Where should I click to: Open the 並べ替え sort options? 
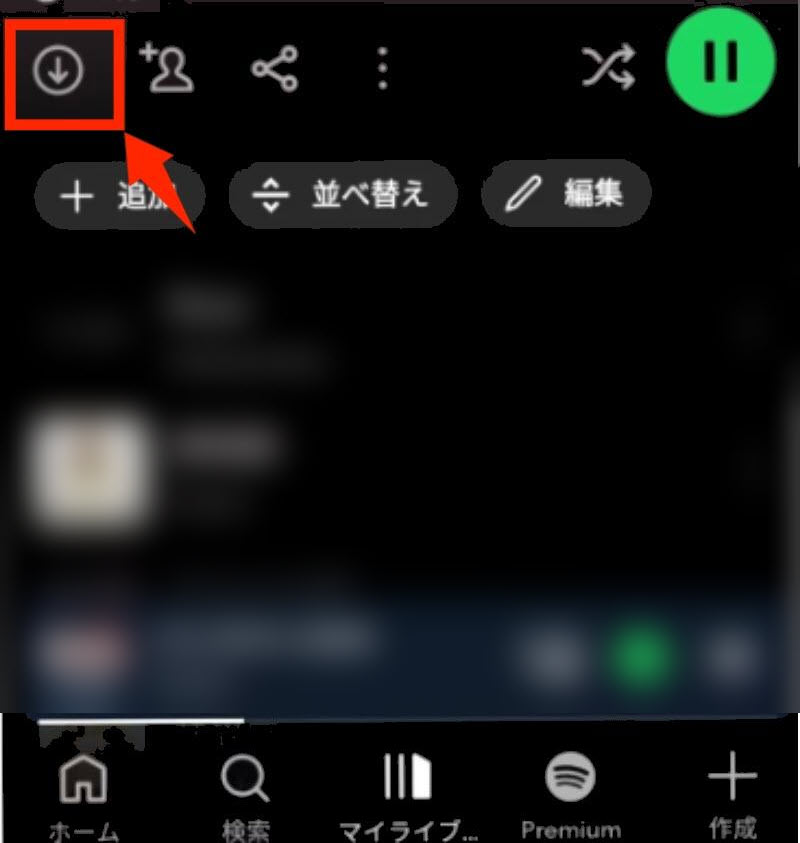[x=343, y=195]
